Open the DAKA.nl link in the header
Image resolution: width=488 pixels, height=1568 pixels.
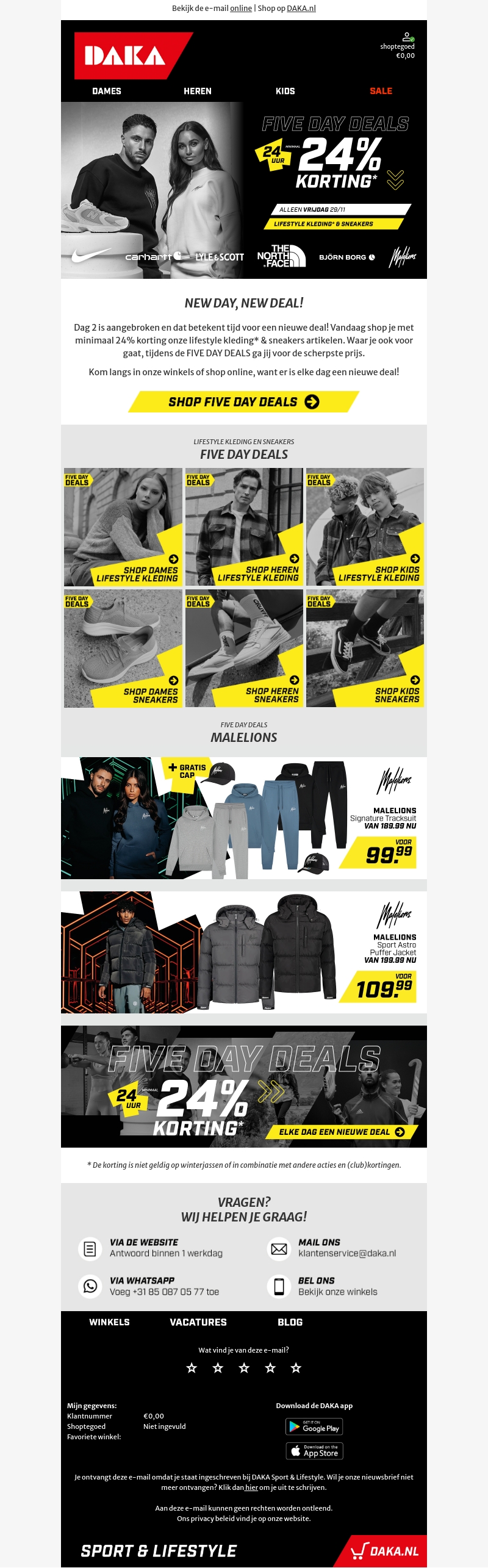point(301,9)
